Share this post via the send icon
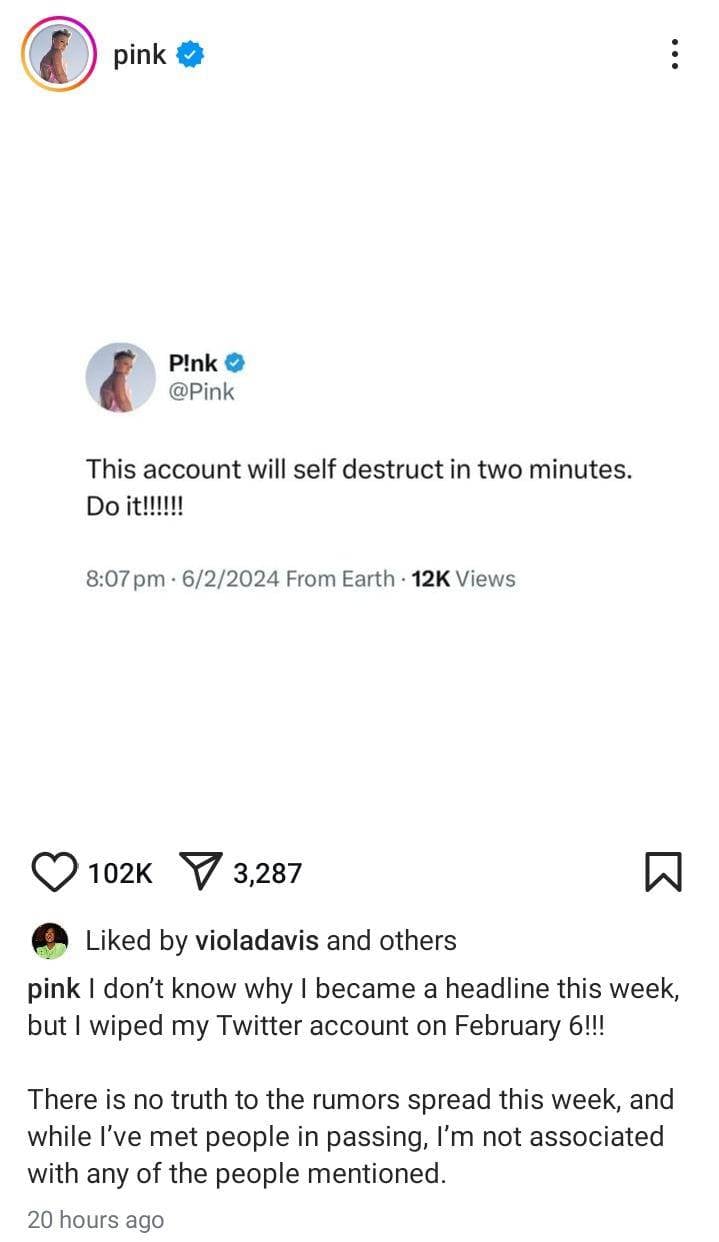The image size is (719, 1242). tap(201, 872)
